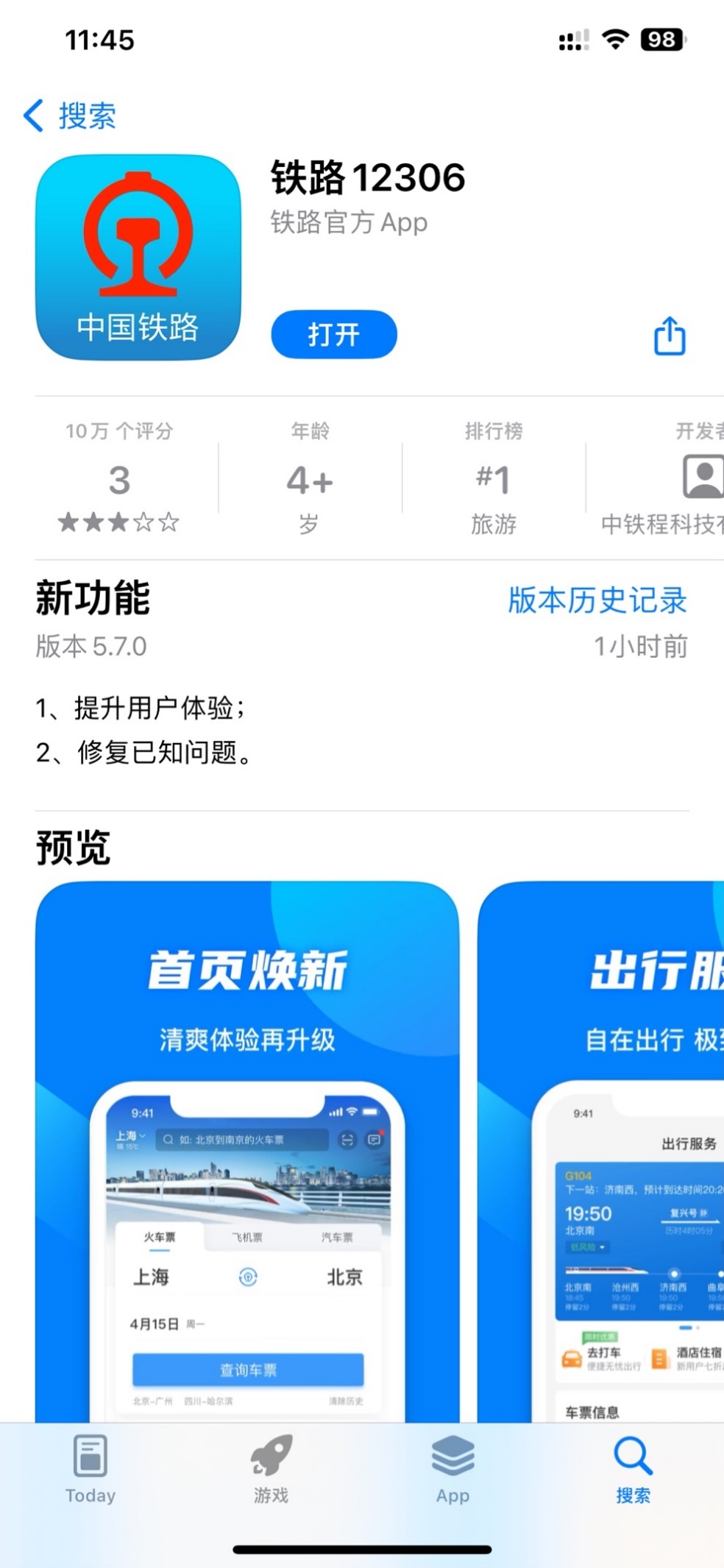Image resolution: width=724 pixels, height=1568 pixels.
Task: Tap 打开 to open 铁路12306
Action: pyautogui.click(x=334, y=335)
